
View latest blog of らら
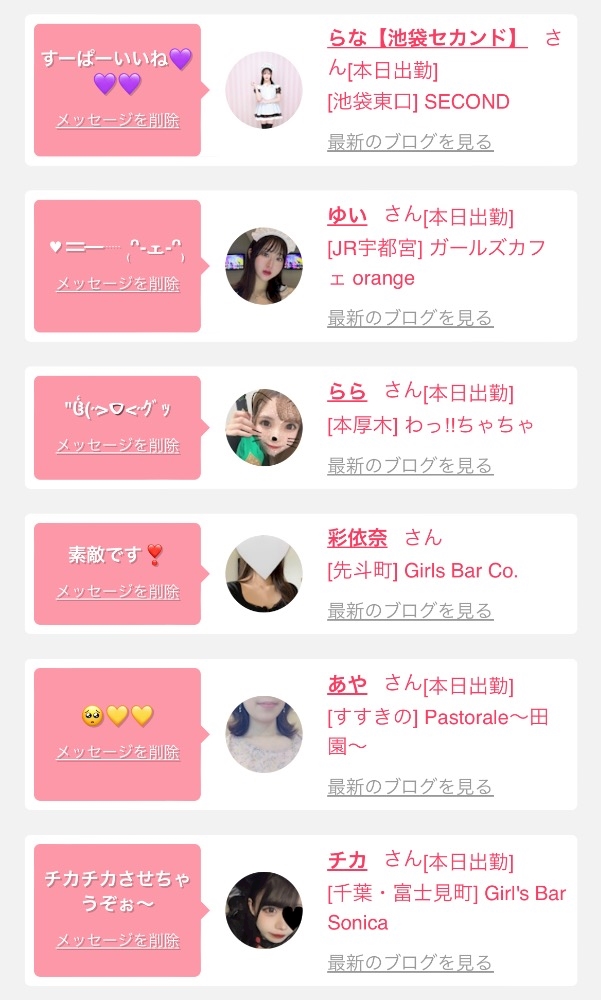pyautogui.click(x=410, y=466)
